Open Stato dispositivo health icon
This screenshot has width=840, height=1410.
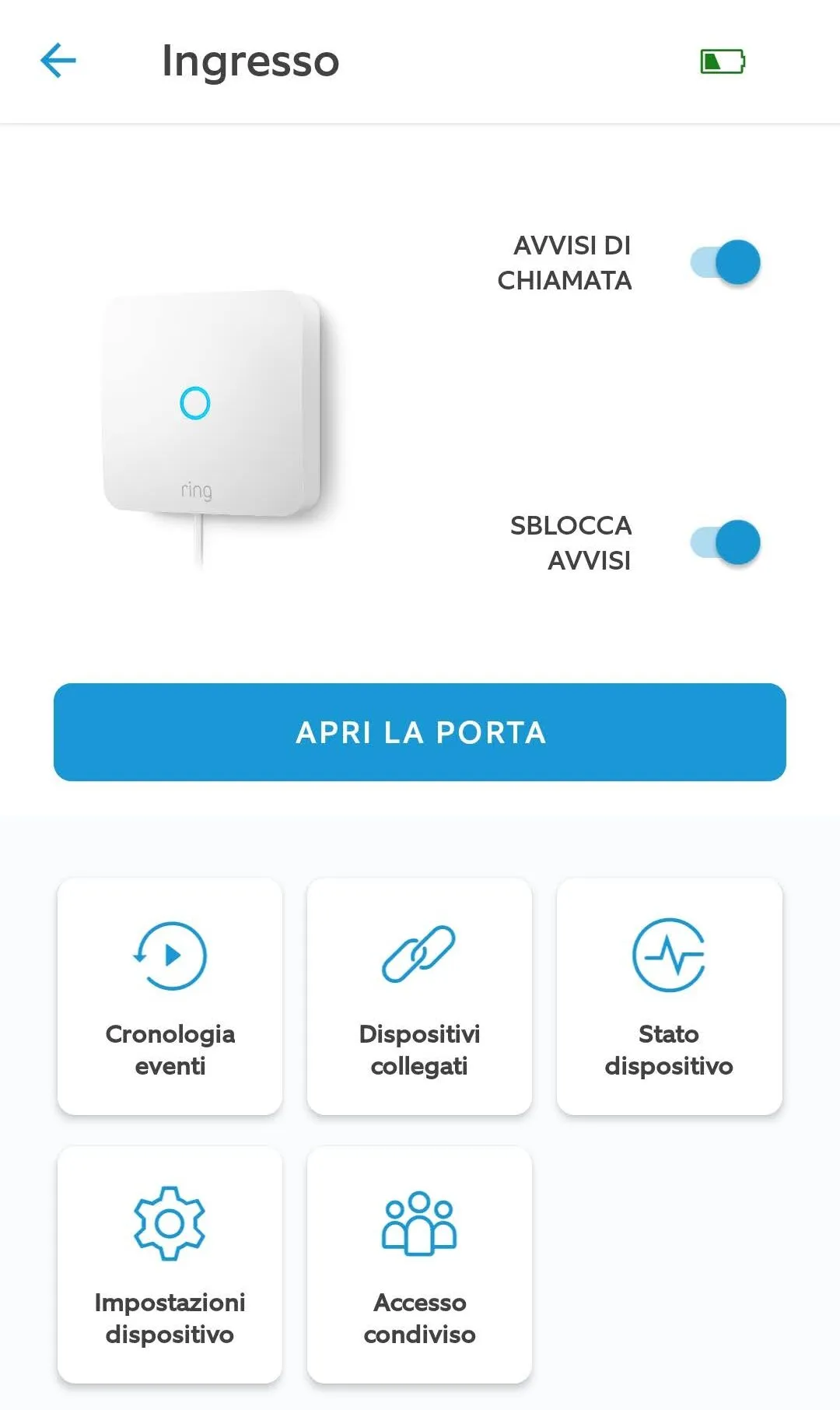(x=670, y=956)
